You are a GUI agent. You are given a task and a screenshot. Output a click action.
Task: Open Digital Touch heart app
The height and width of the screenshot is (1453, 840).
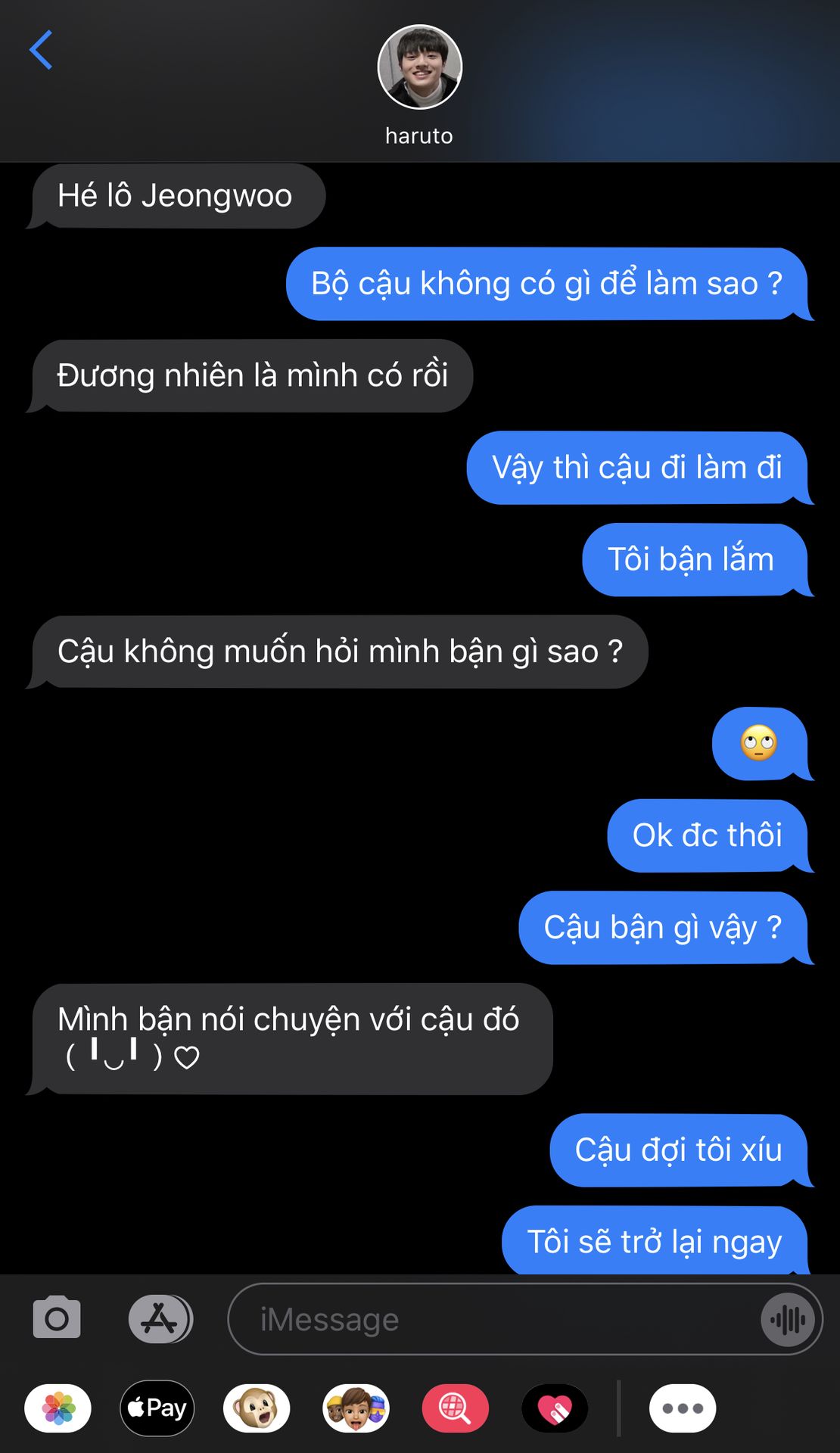pos(555,1408)
